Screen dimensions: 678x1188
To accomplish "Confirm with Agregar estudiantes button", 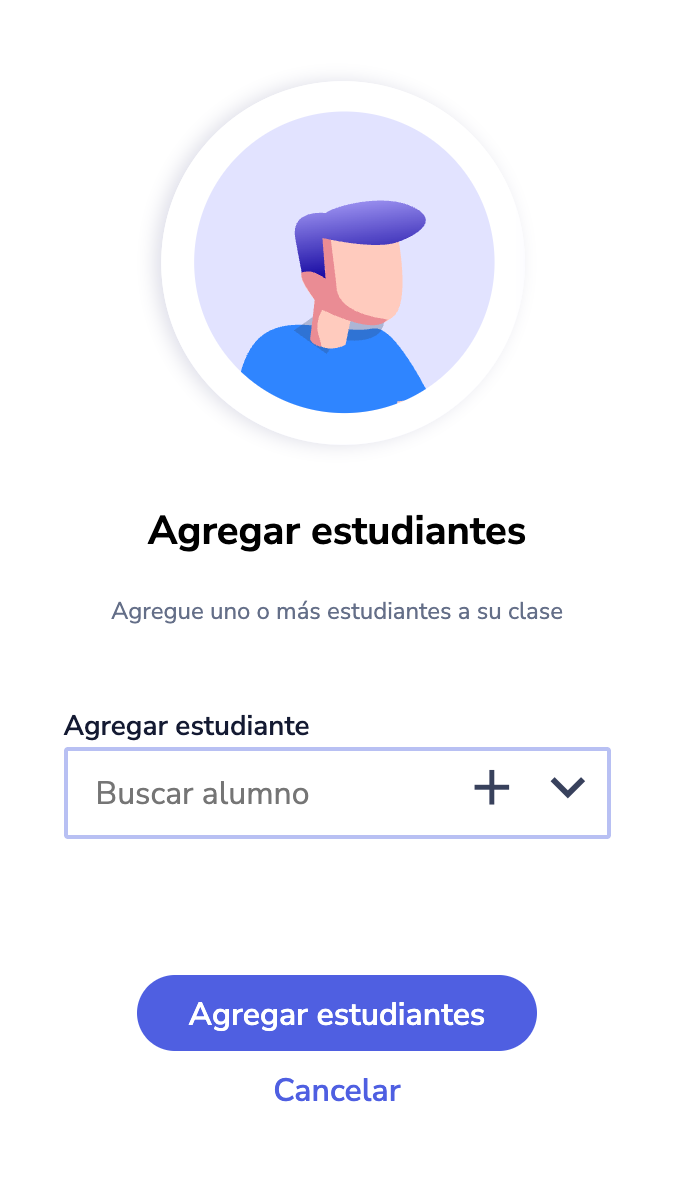I will [x=337, y=1013].
